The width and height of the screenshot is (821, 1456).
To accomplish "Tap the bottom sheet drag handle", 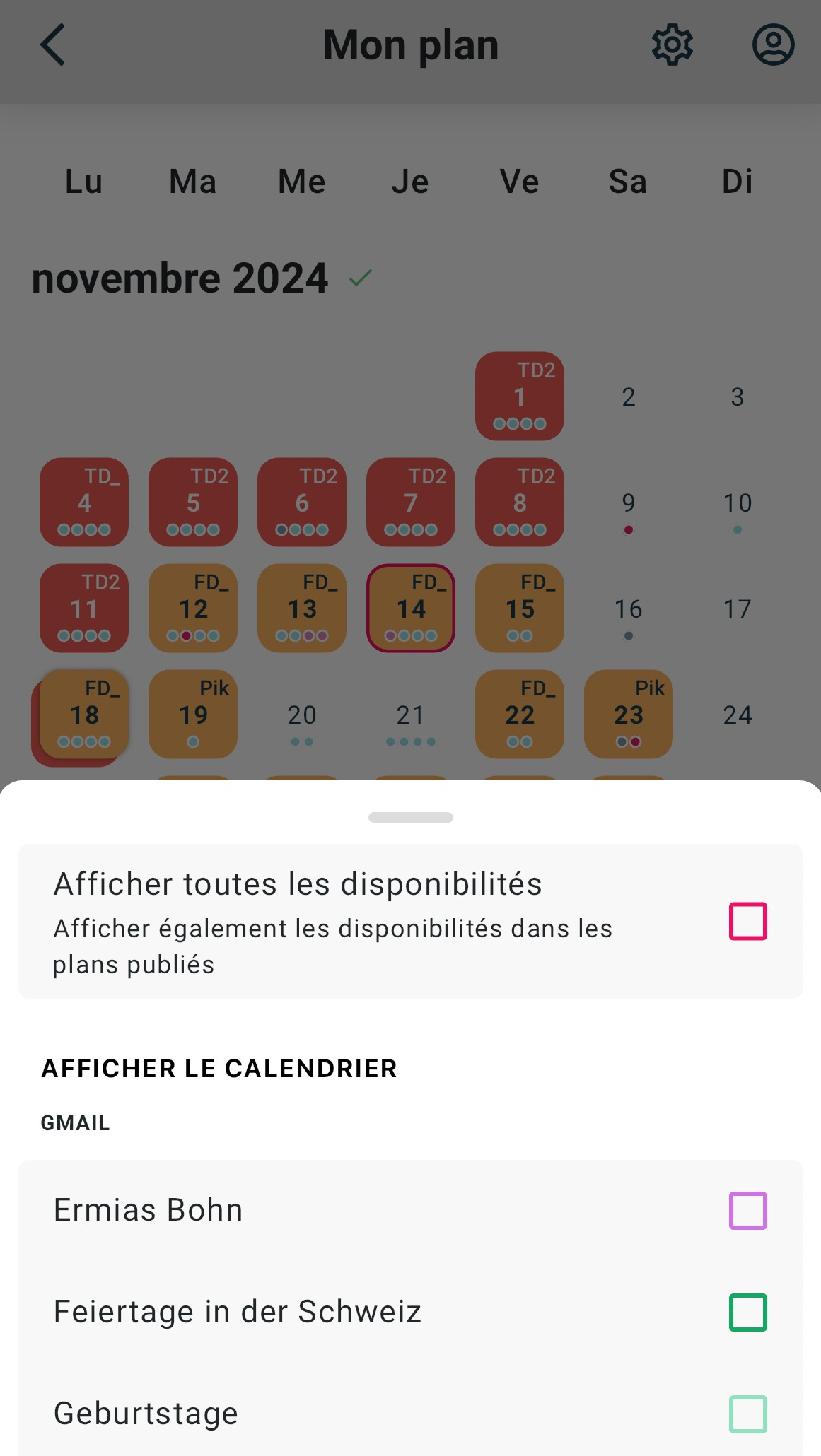I will pos(411,817).
